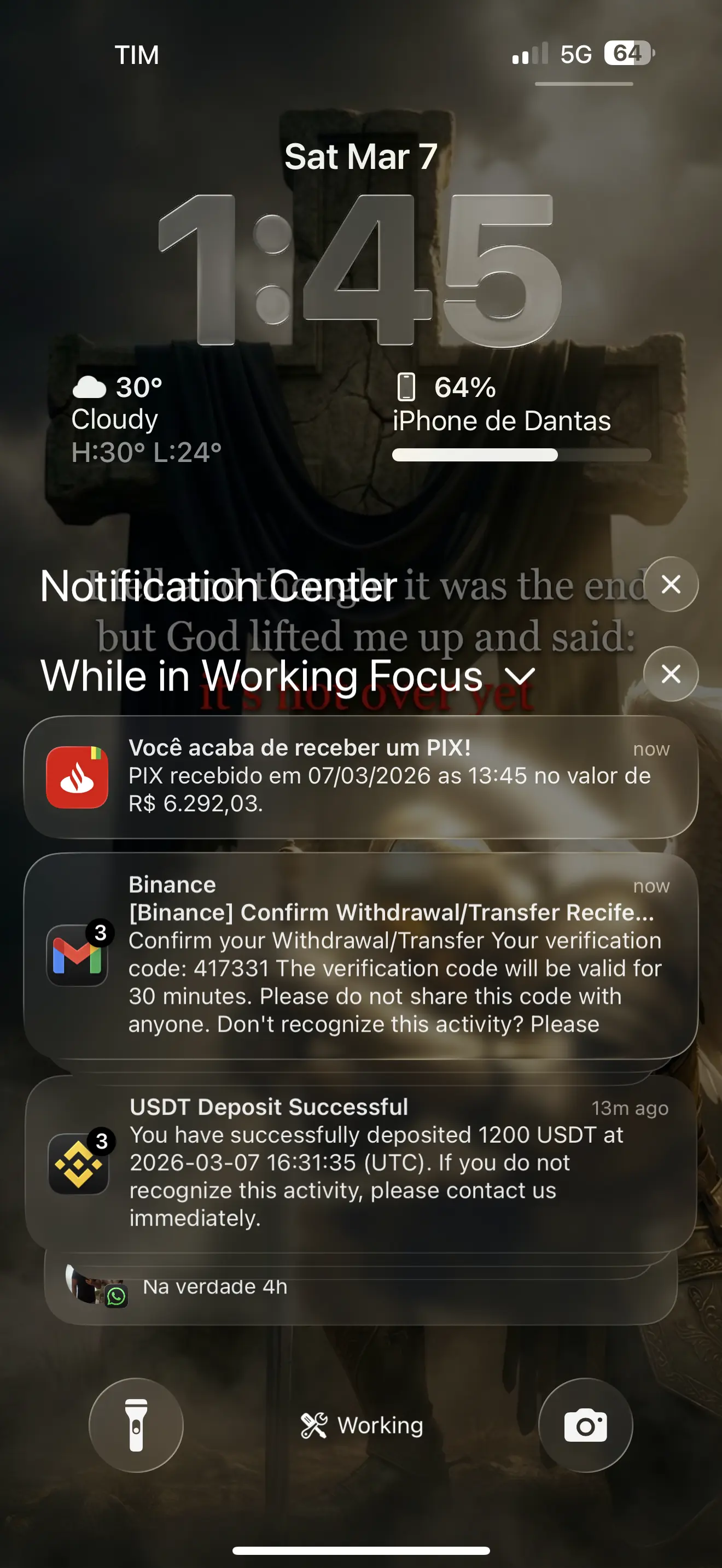Open the weather widget showing 30° Cloudy

coord(146,419)
